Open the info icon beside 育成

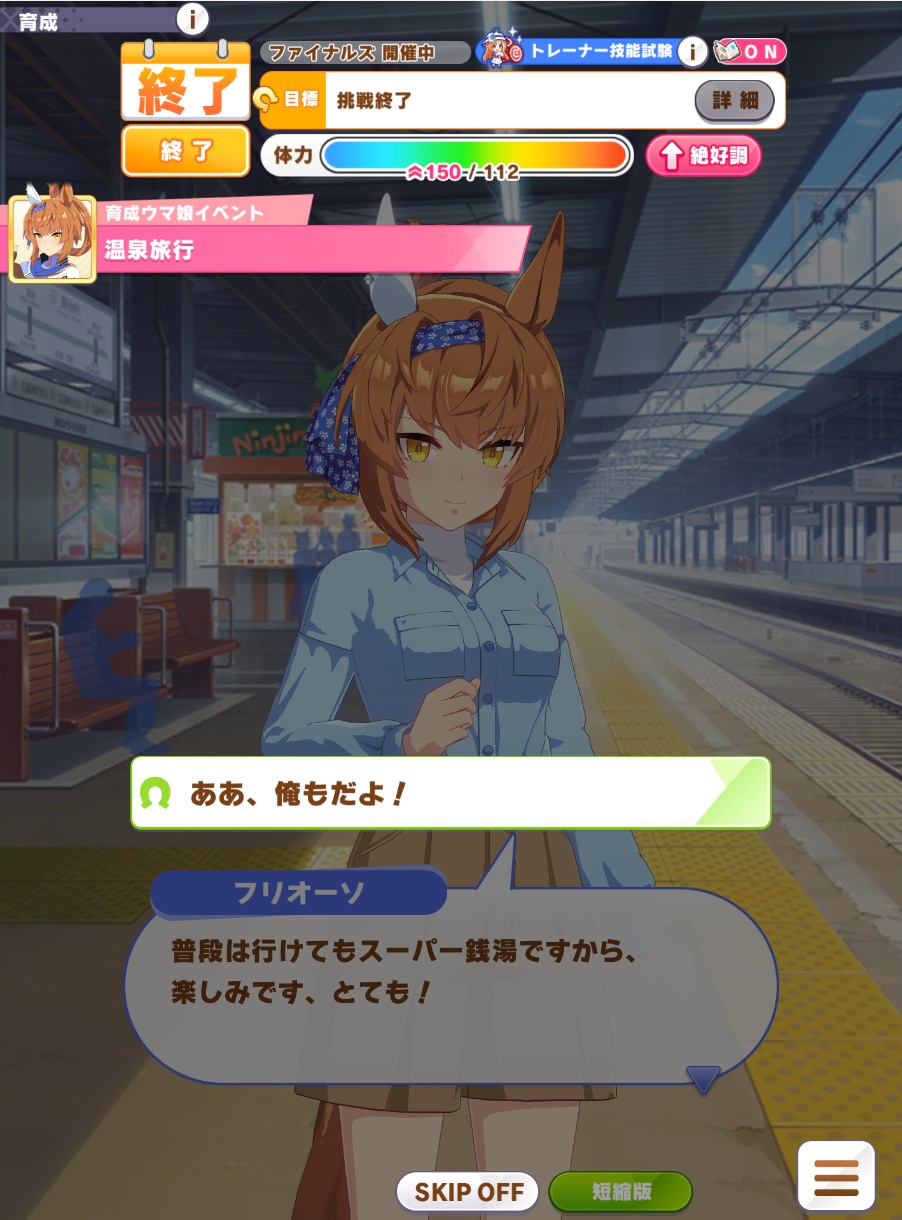pyautogui.click(x=192, y=19)
